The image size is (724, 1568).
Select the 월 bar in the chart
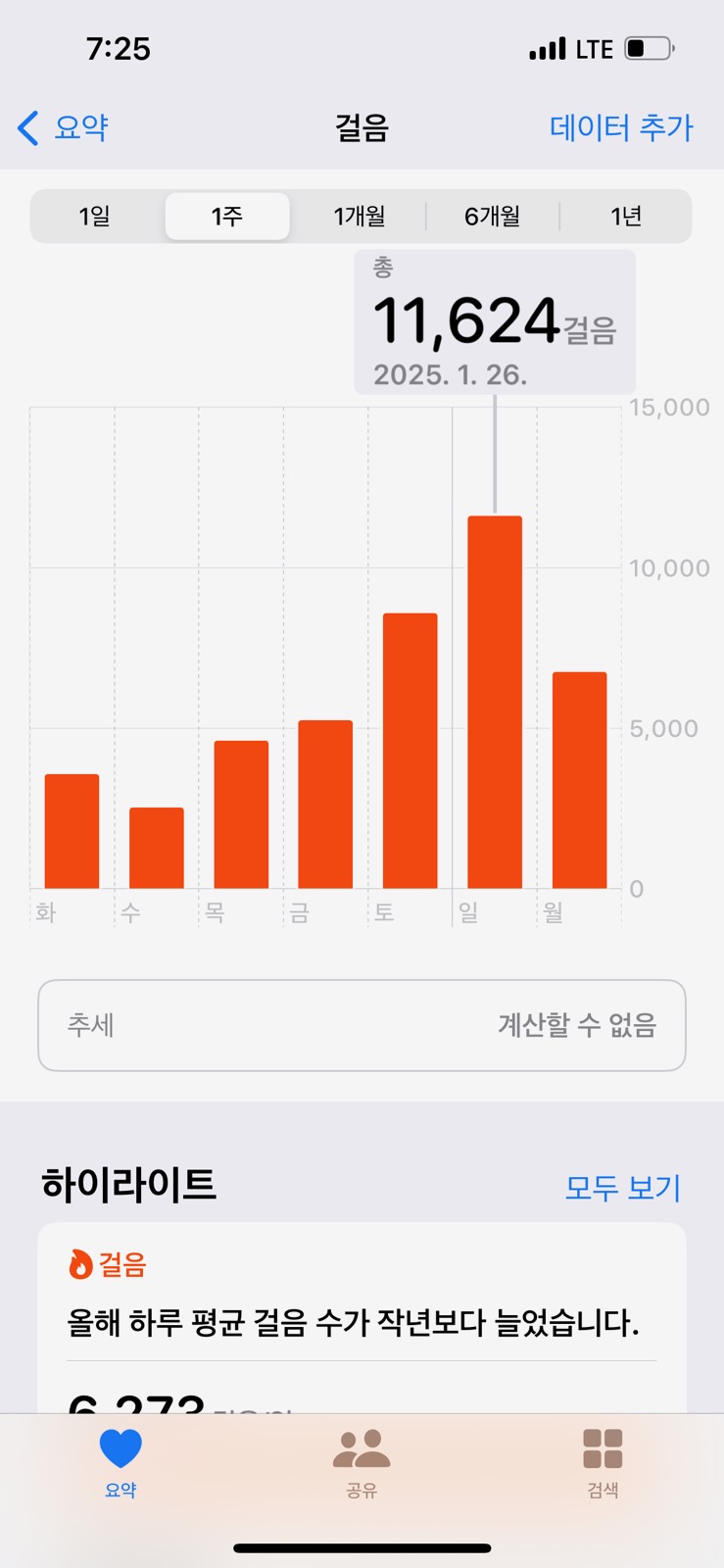click(580, 780)
